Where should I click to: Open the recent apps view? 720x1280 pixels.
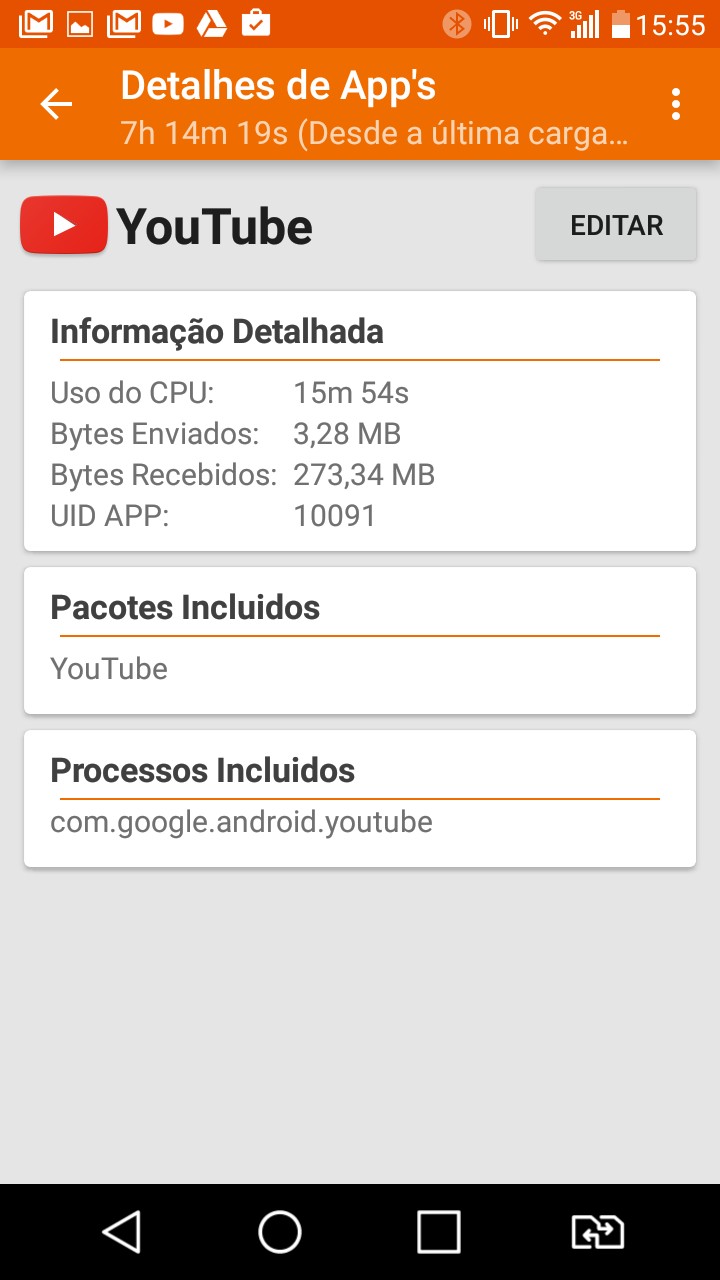[x=438, y=1232]
